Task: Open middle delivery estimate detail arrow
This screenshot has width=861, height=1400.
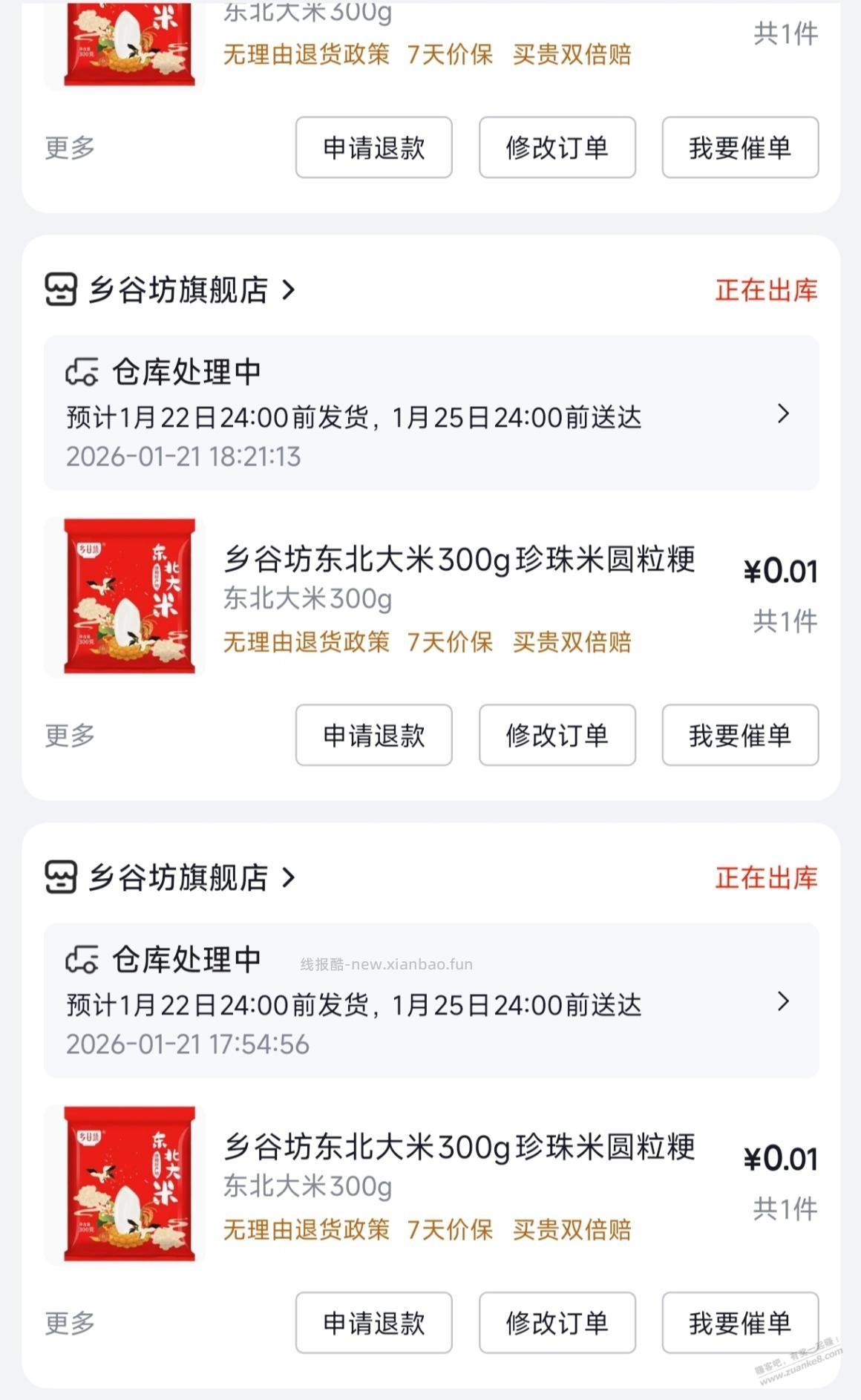Action: click(783, 416)
